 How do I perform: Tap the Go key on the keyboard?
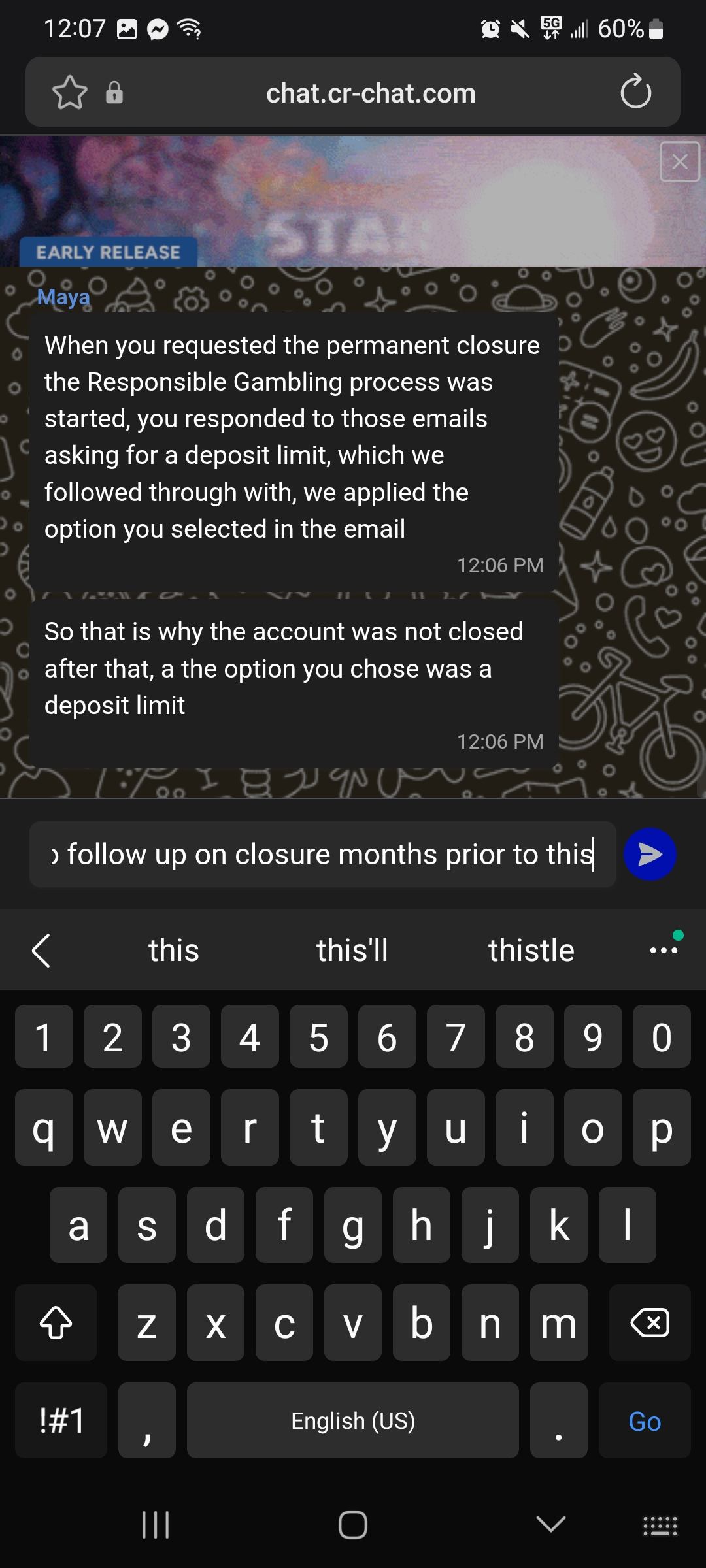pos(644,1421)
